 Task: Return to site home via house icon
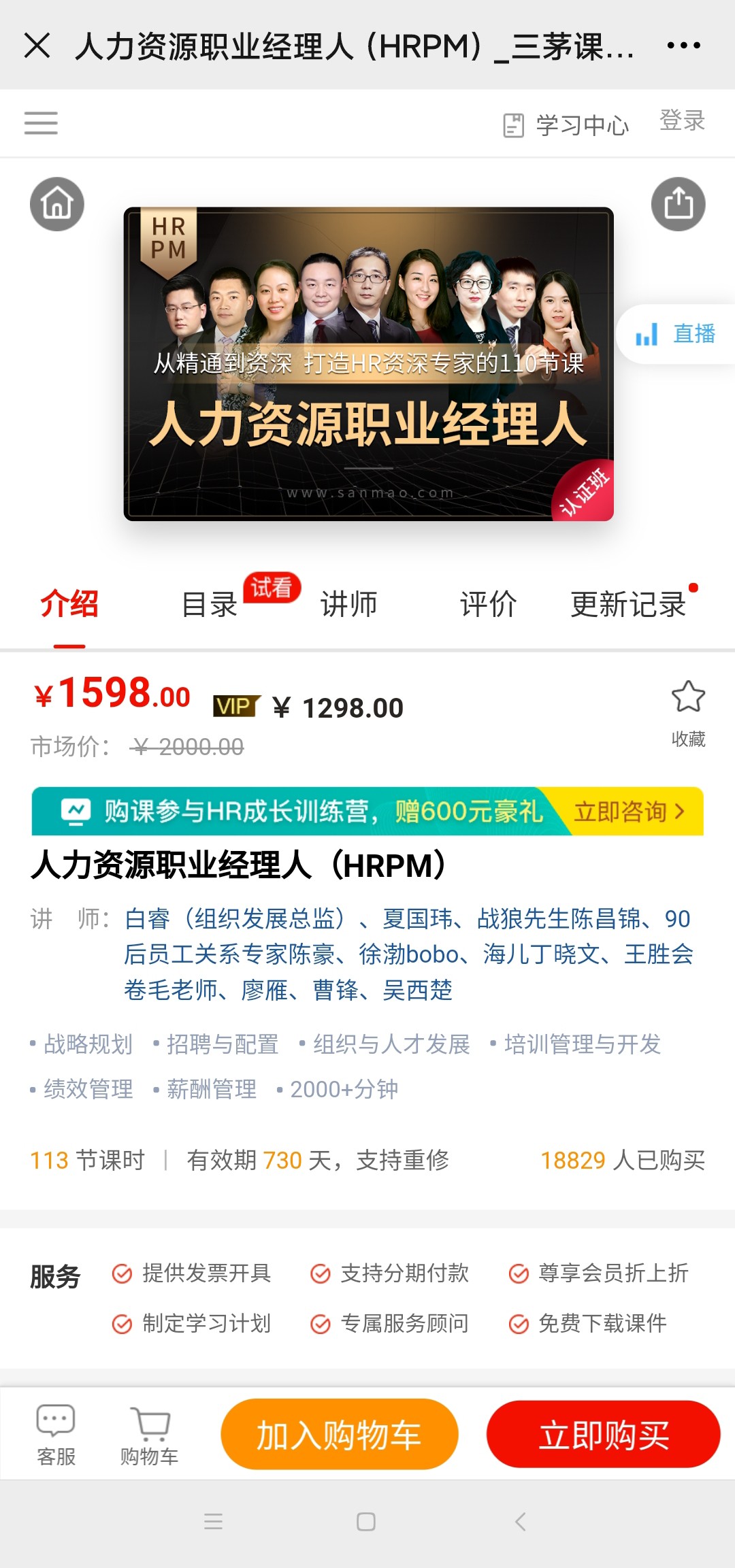point(57,203)
